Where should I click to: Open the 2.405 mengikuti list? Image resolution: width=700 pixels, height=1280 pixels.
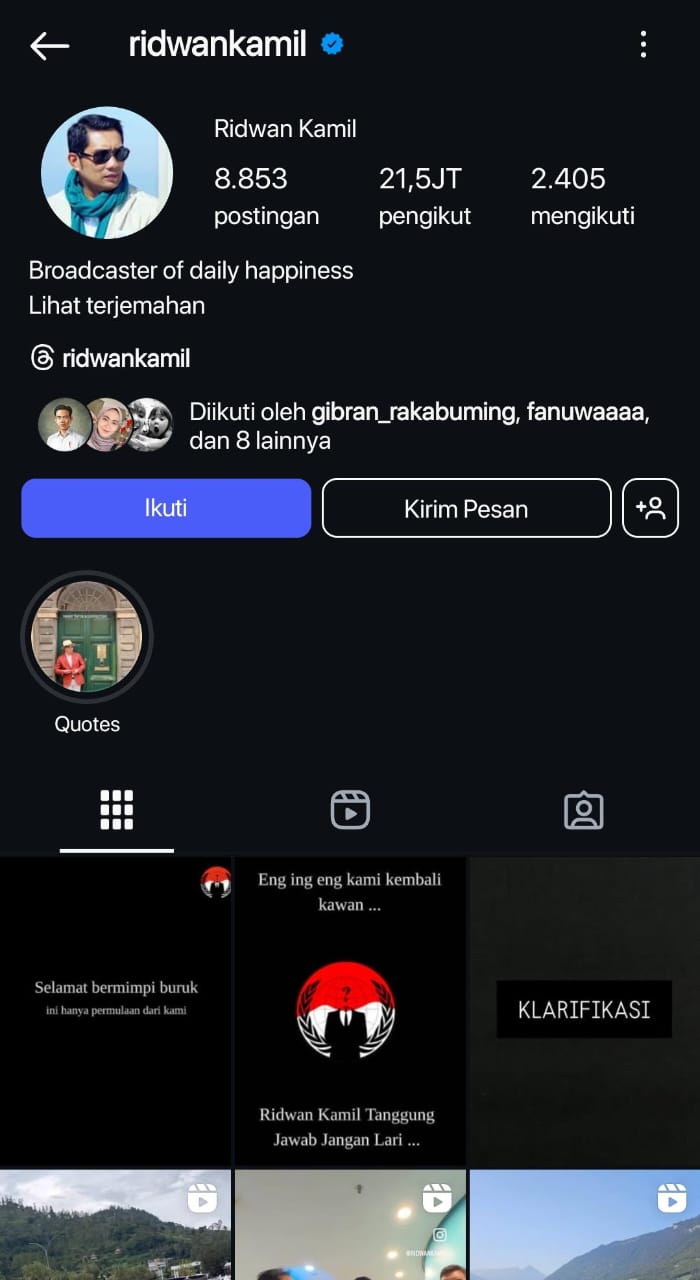582,196
